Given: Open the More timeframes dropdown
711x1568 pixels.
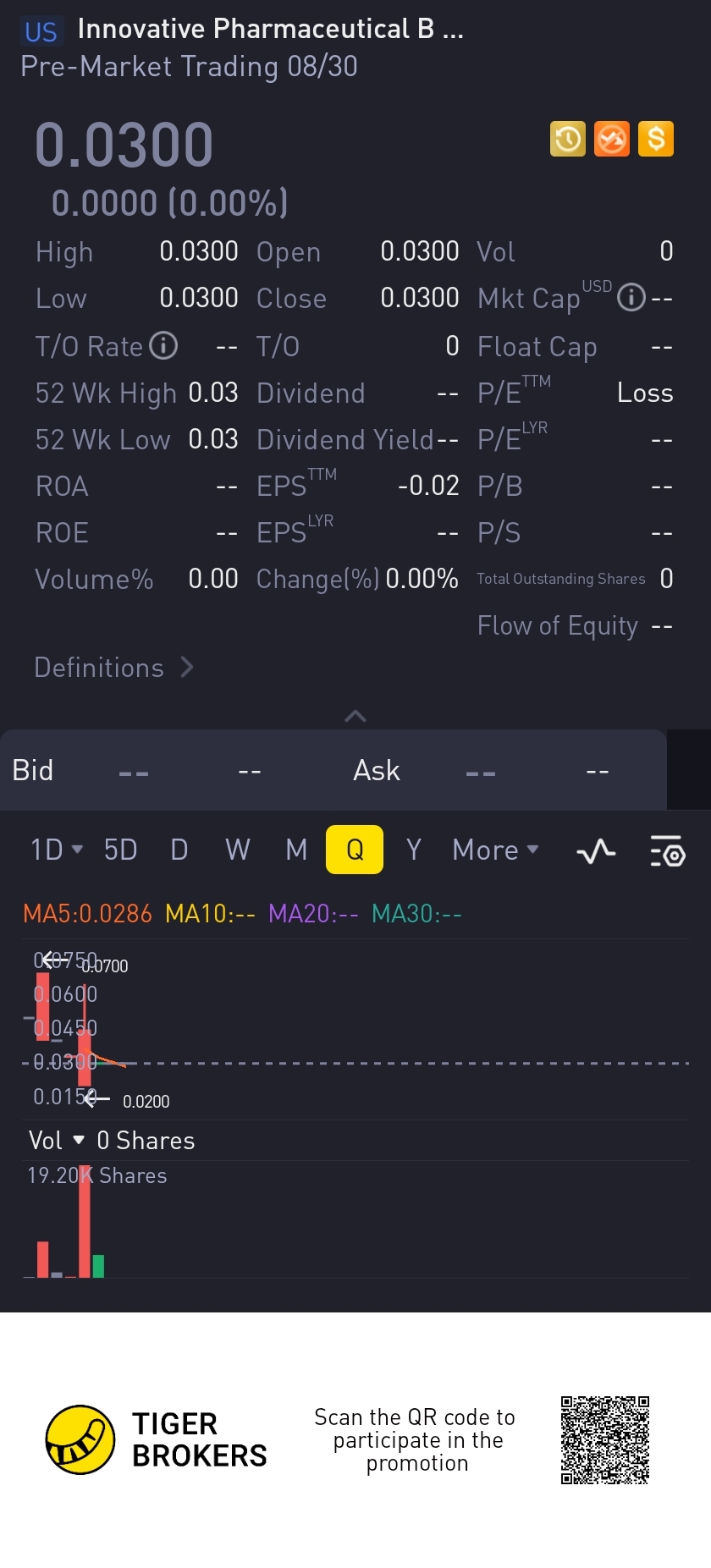Looking at the screenshot, I should click(x=495, y=850).
